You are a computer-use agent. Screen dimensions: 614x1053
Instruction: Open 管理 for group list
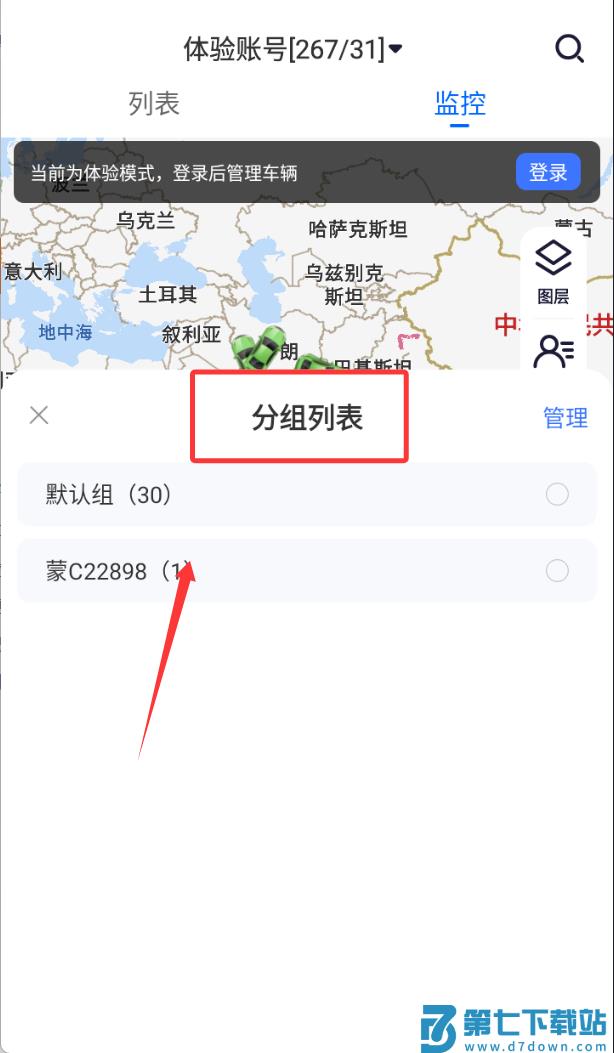[565, 417]
